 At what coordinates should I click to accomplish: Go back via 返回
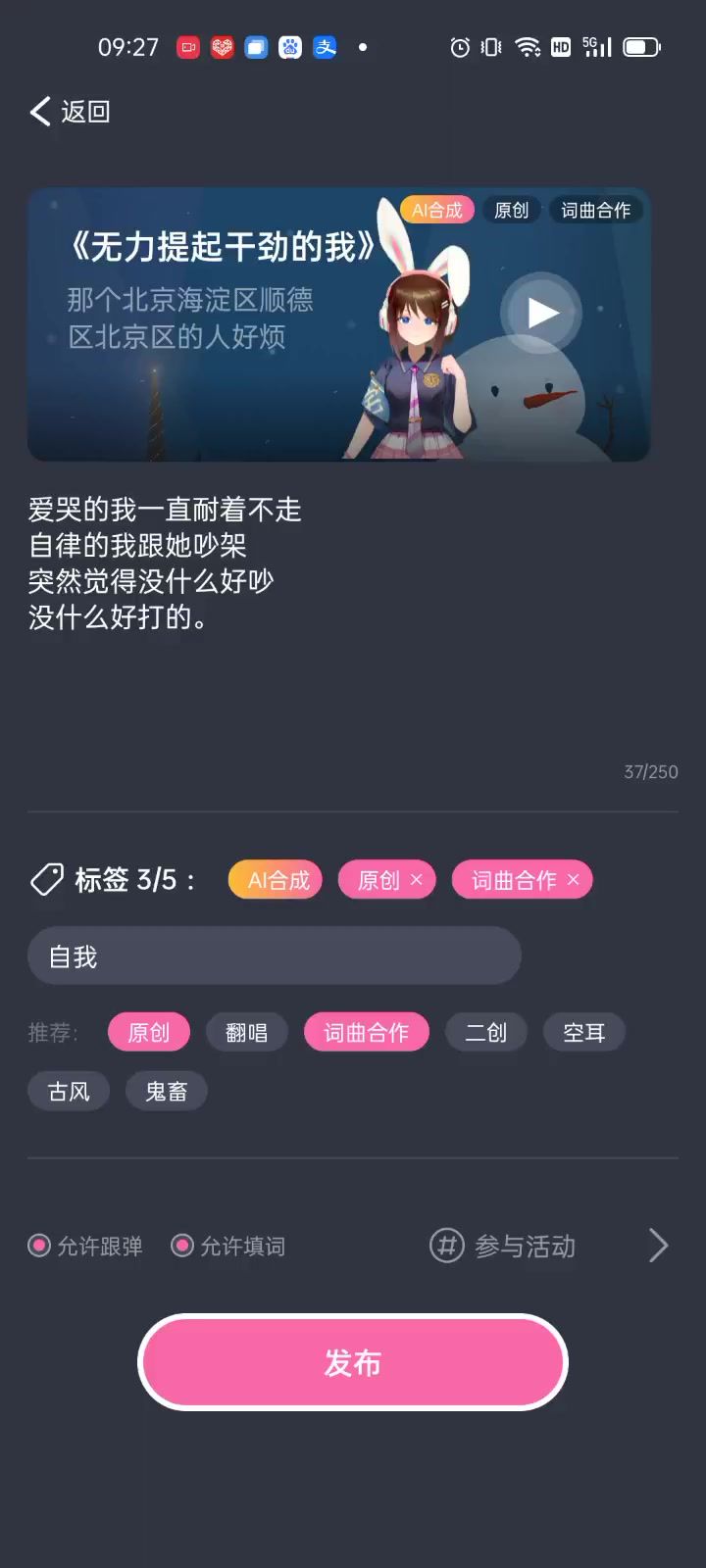70,113
